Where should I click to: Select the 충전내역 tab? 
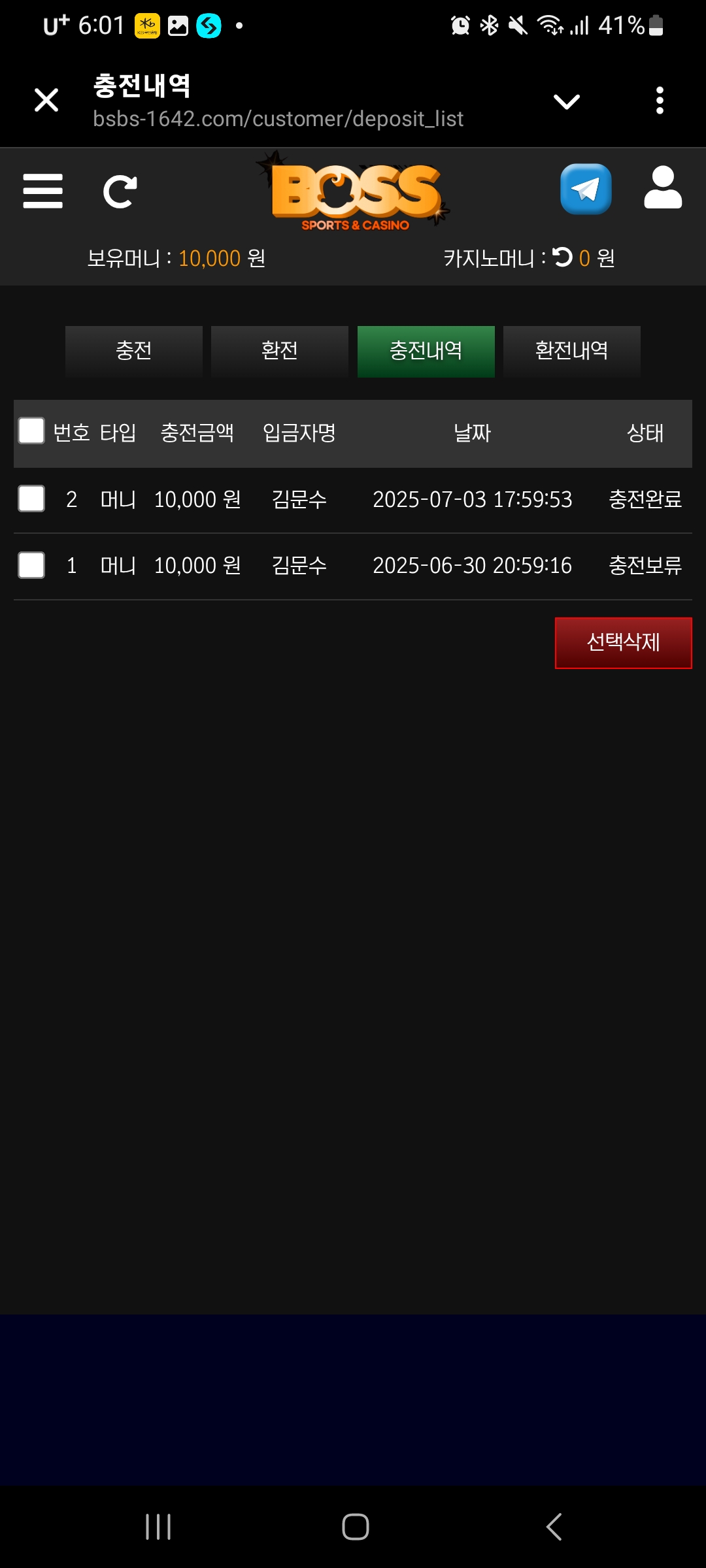click(426, 351)
